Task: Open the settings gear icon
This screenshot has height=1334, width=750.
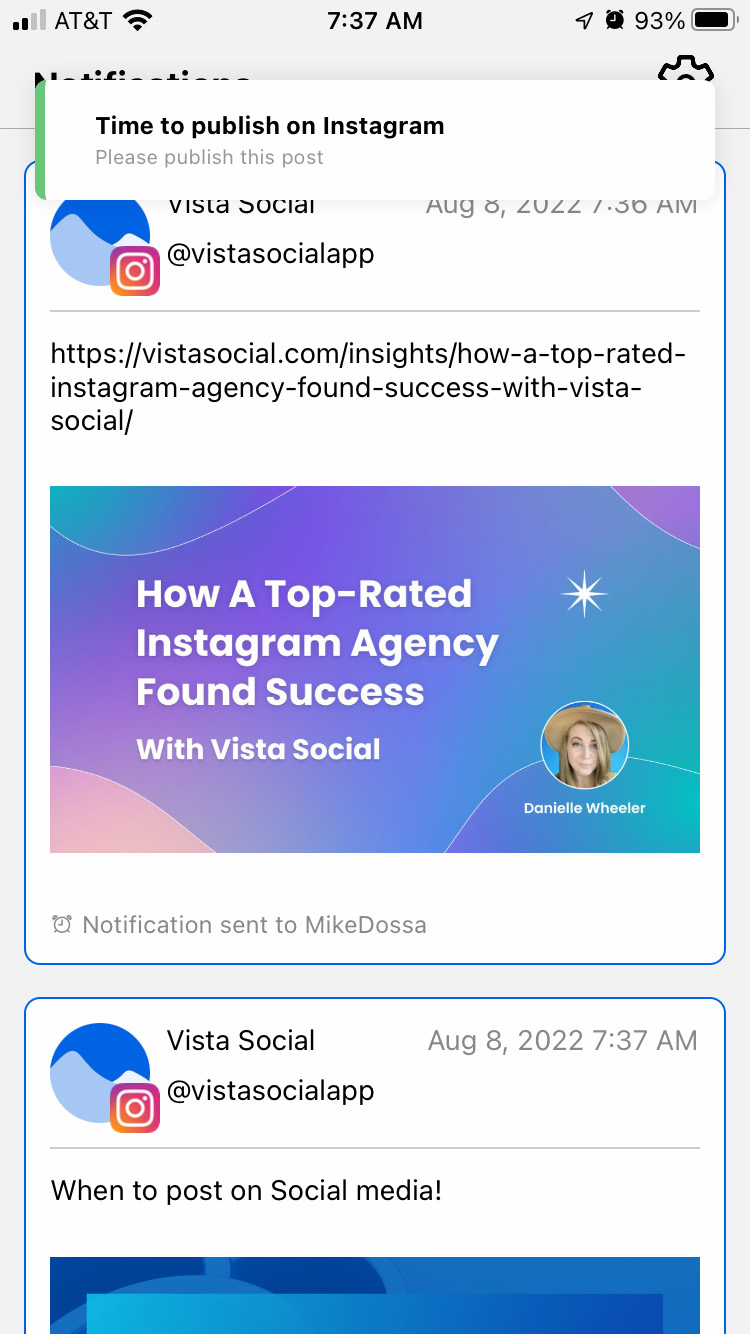Action: pos(686,72)
